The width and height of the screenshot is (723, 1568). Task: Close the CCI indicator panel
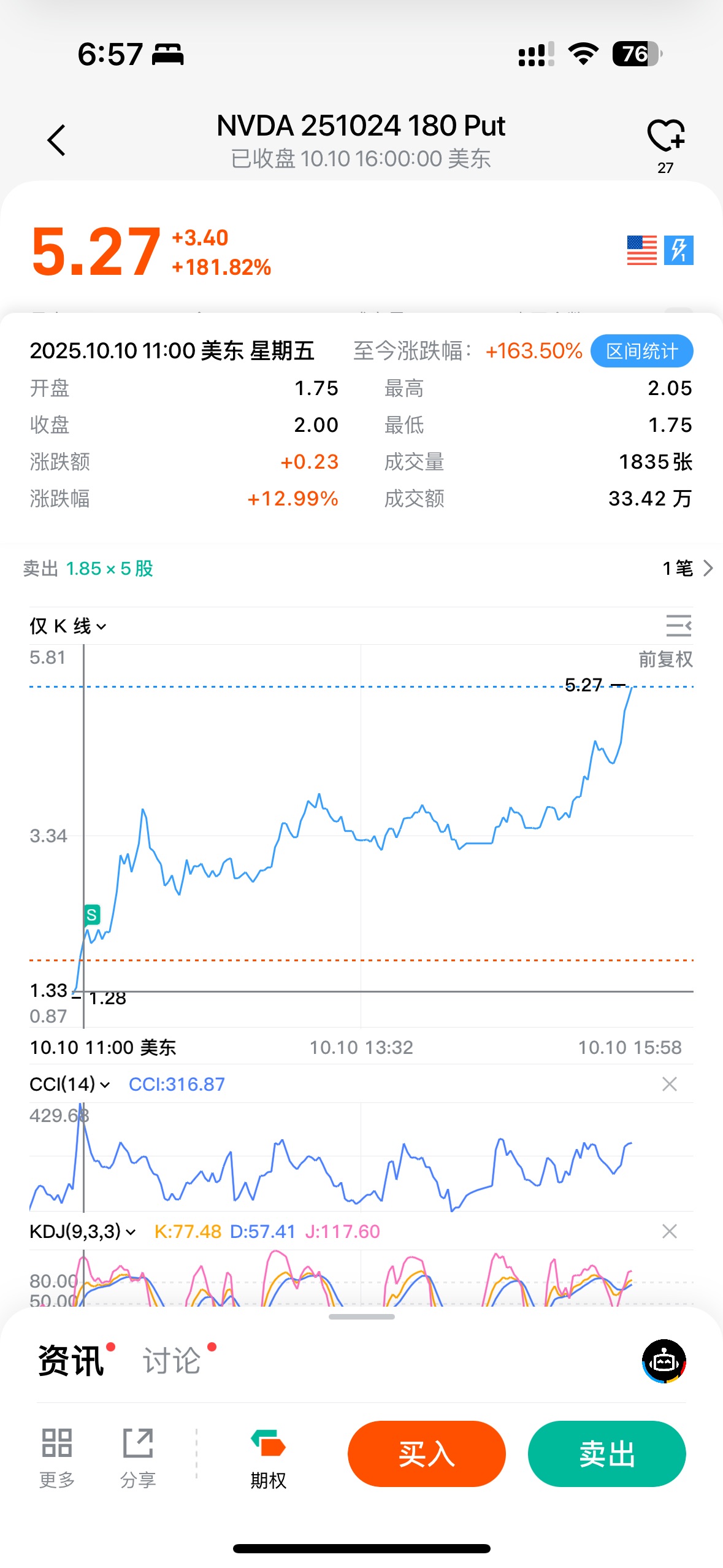(670, 1085)
